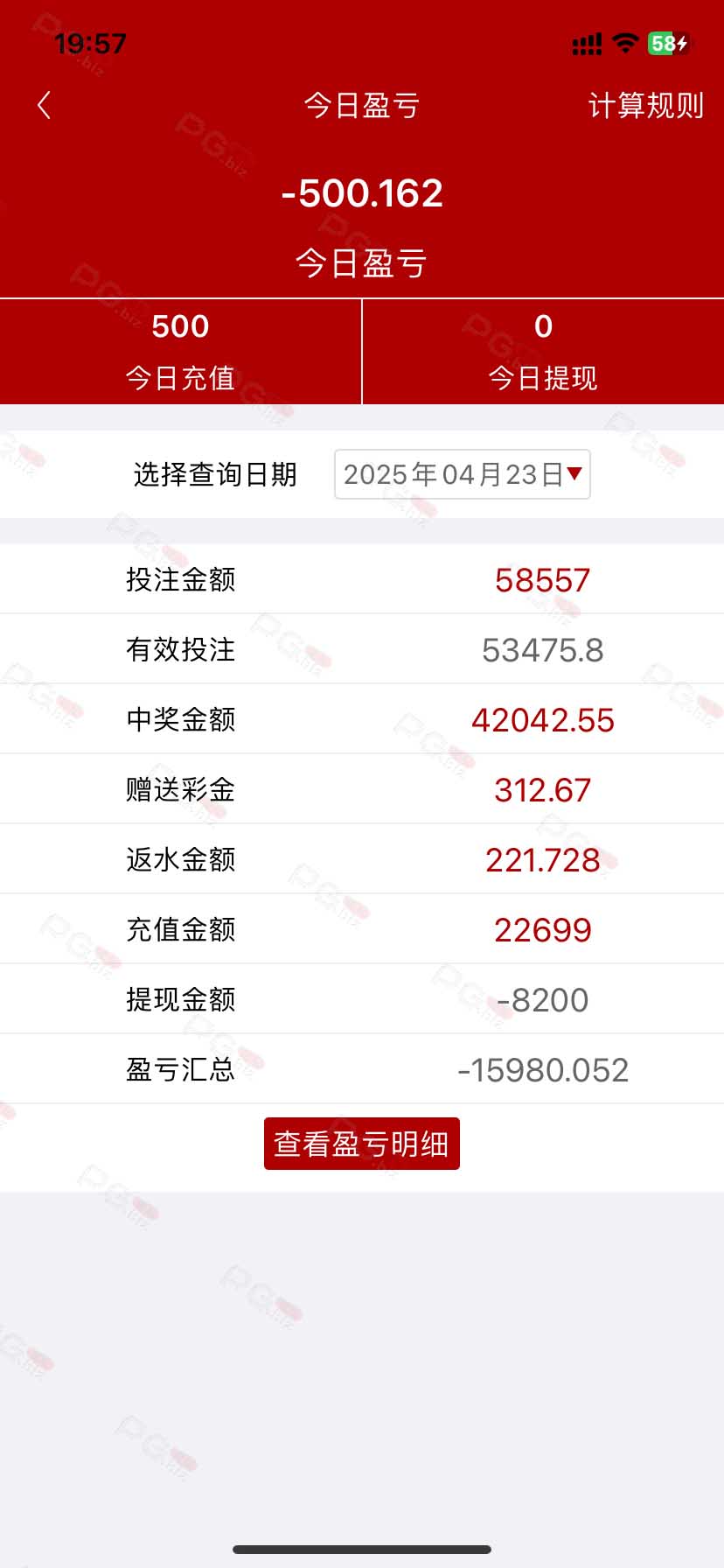Go back using the top-left arrow

pyautogui.click(x=44, y=106)
